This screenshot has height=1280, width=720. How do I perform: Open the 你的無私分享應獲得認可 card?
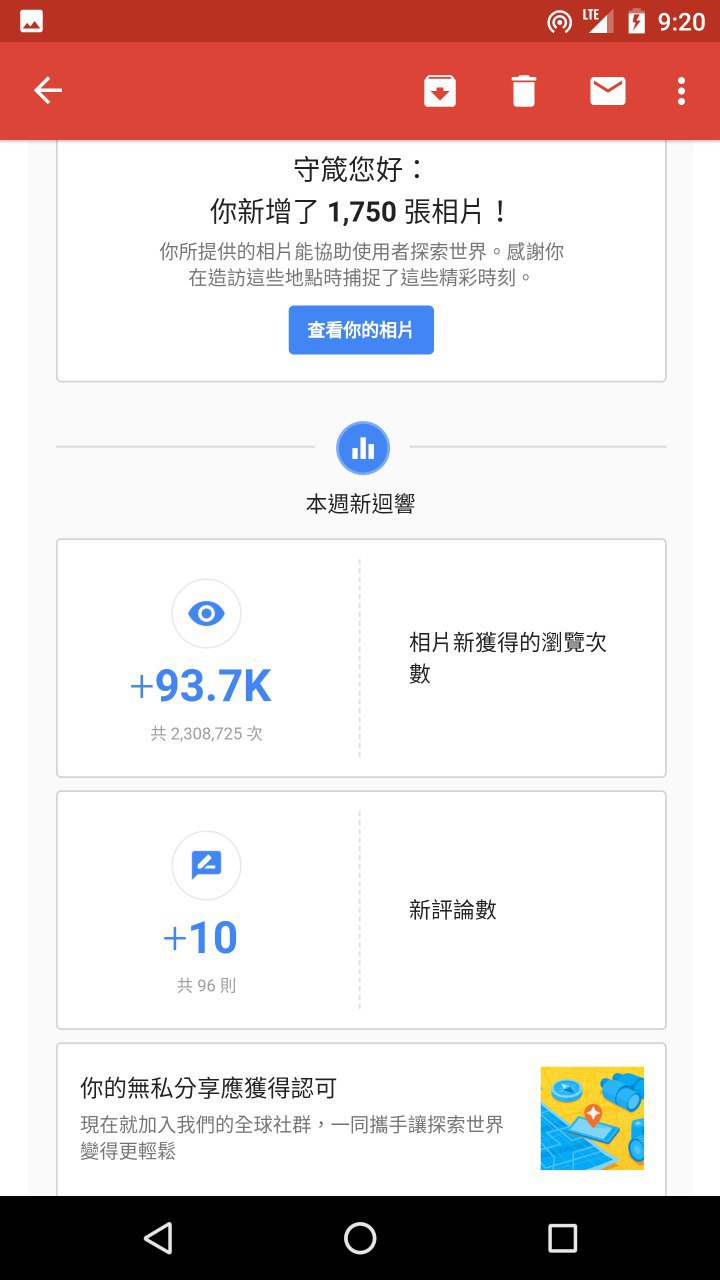tap(361, 1118)
